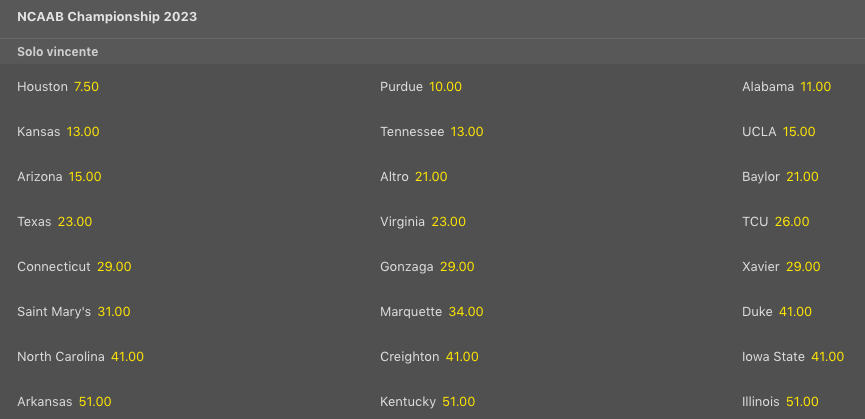865x419 pixels.
Task: Tap UCLA odds of 15.00
Action: (x=779, y=132)
